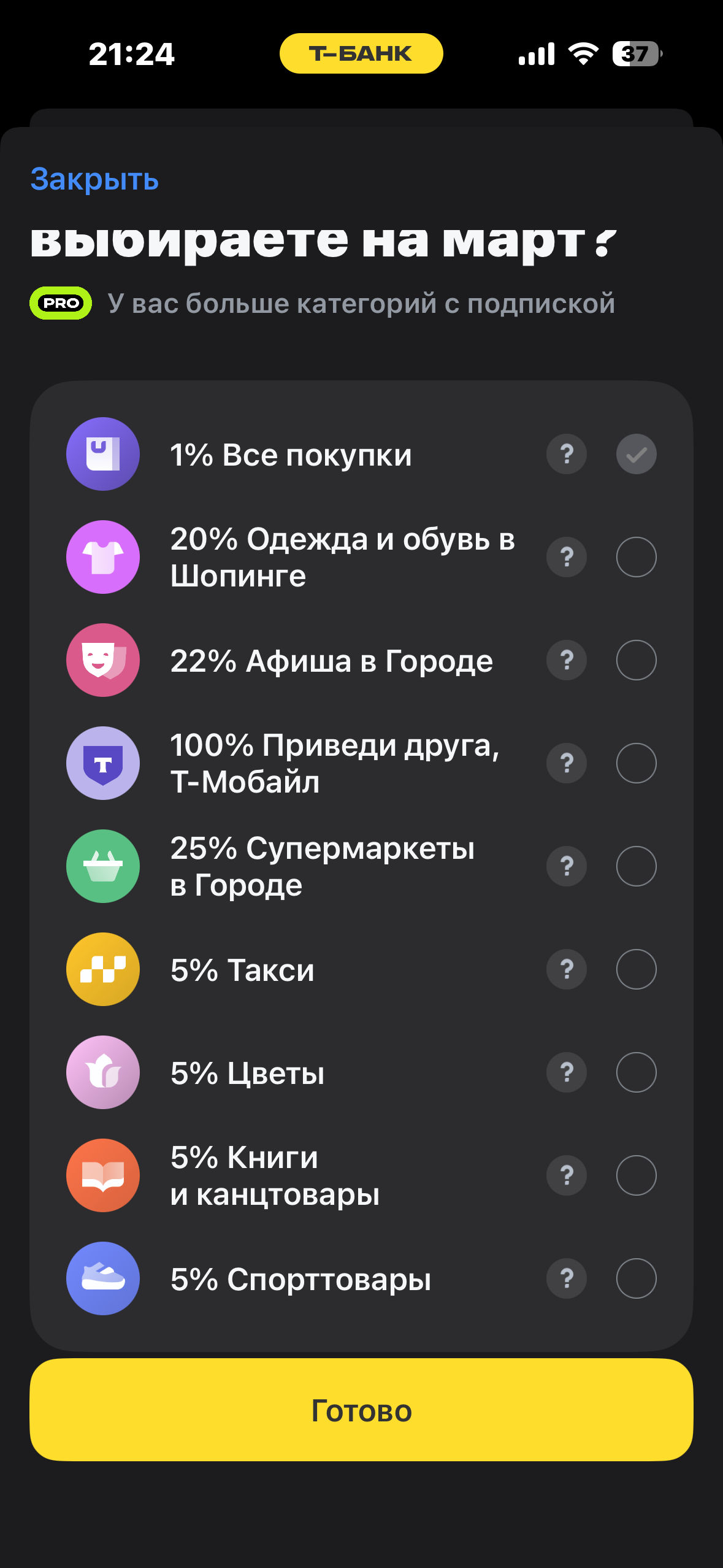Pick 25% Супермаркеты в Городе

tap(636, 866)
